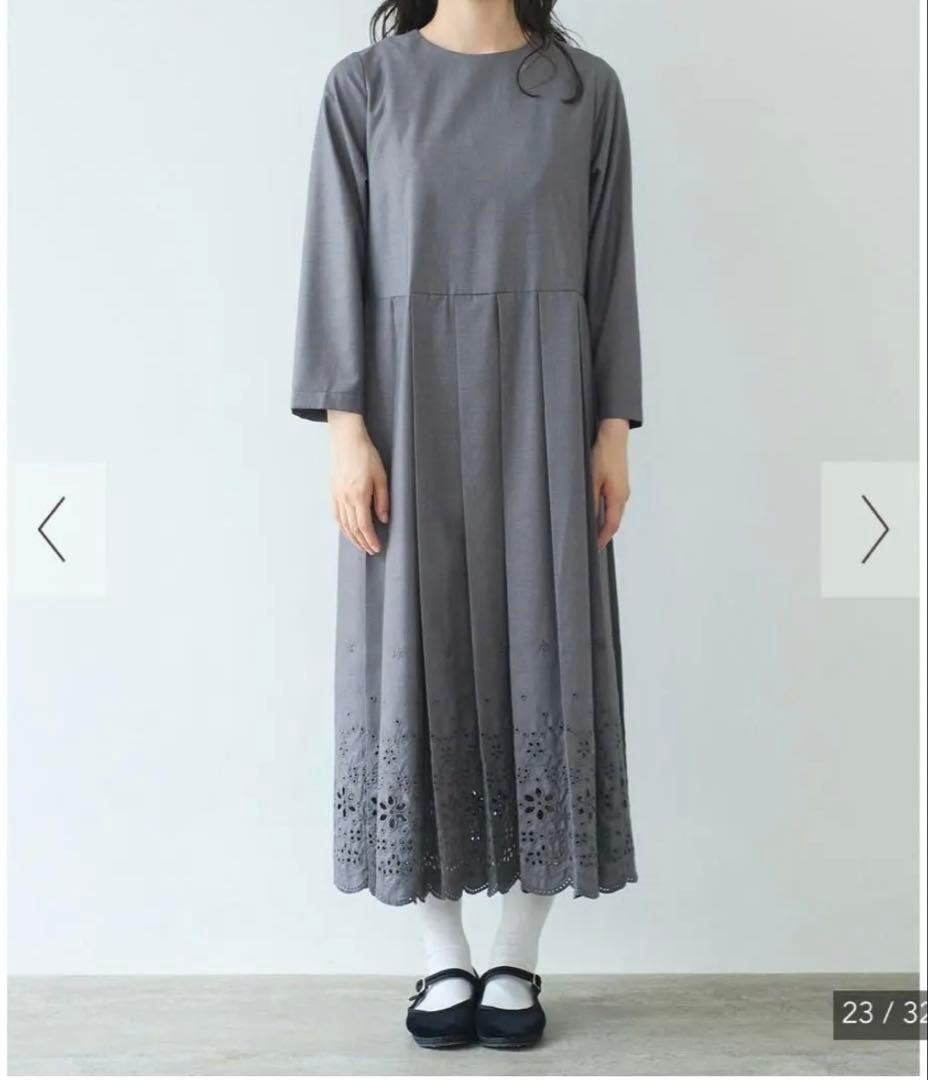Viewport: 928px width, 1080px height.
Task: Go to the previous product photo
Action: point(56,529)
